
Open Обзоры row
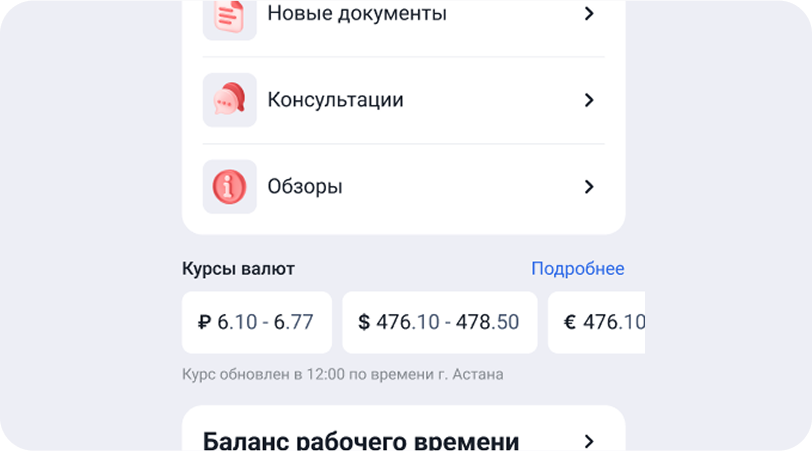(402, 186)
